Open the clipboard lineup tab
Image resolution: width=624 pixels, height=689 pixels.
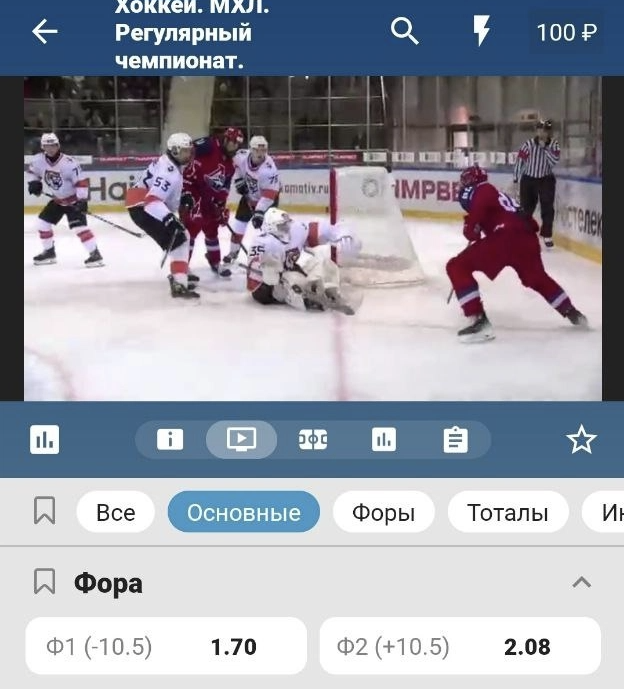coord(455,439)
